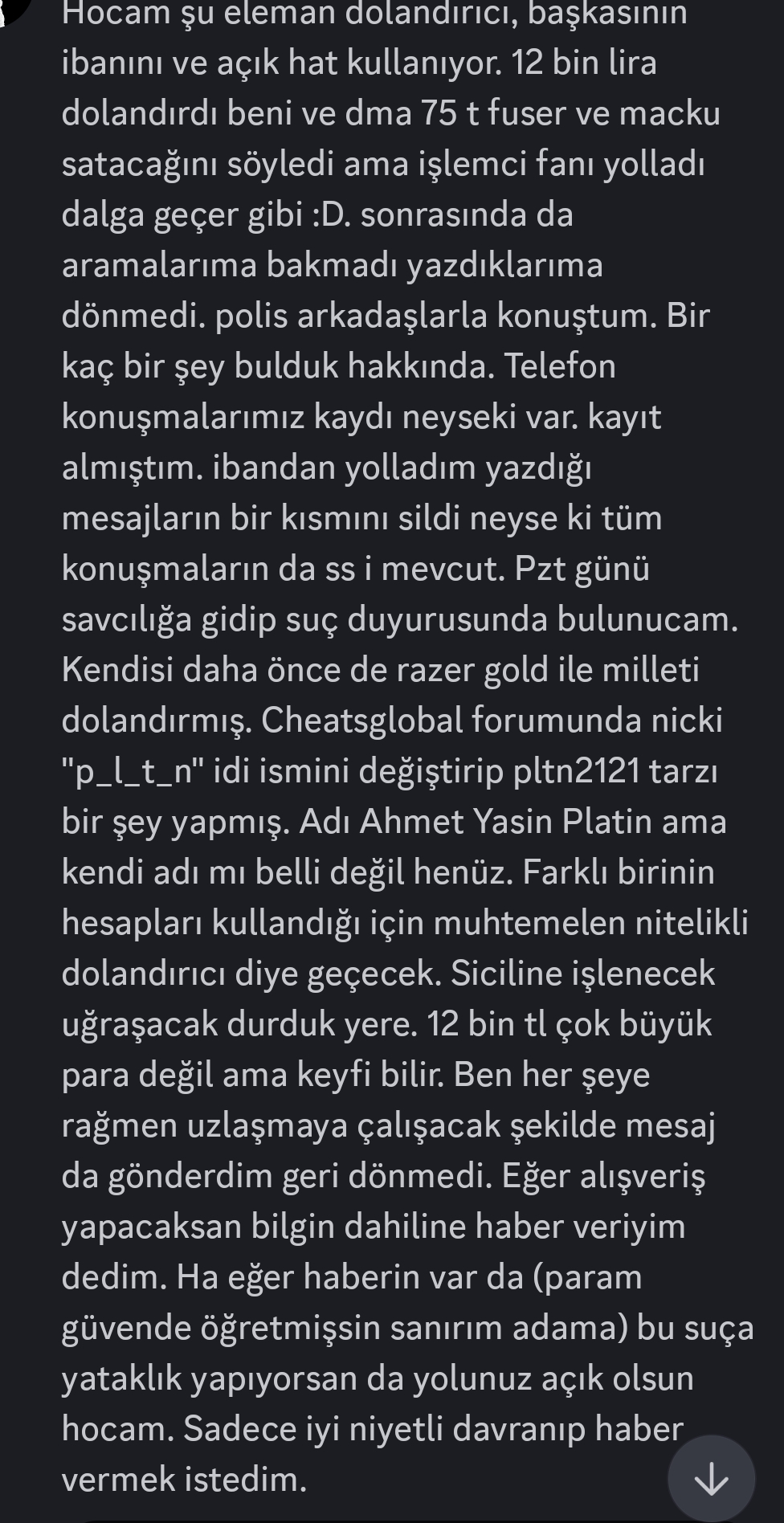
Task: Jump to latest messages with down arrow
Action: click(x=711, y=1479)
